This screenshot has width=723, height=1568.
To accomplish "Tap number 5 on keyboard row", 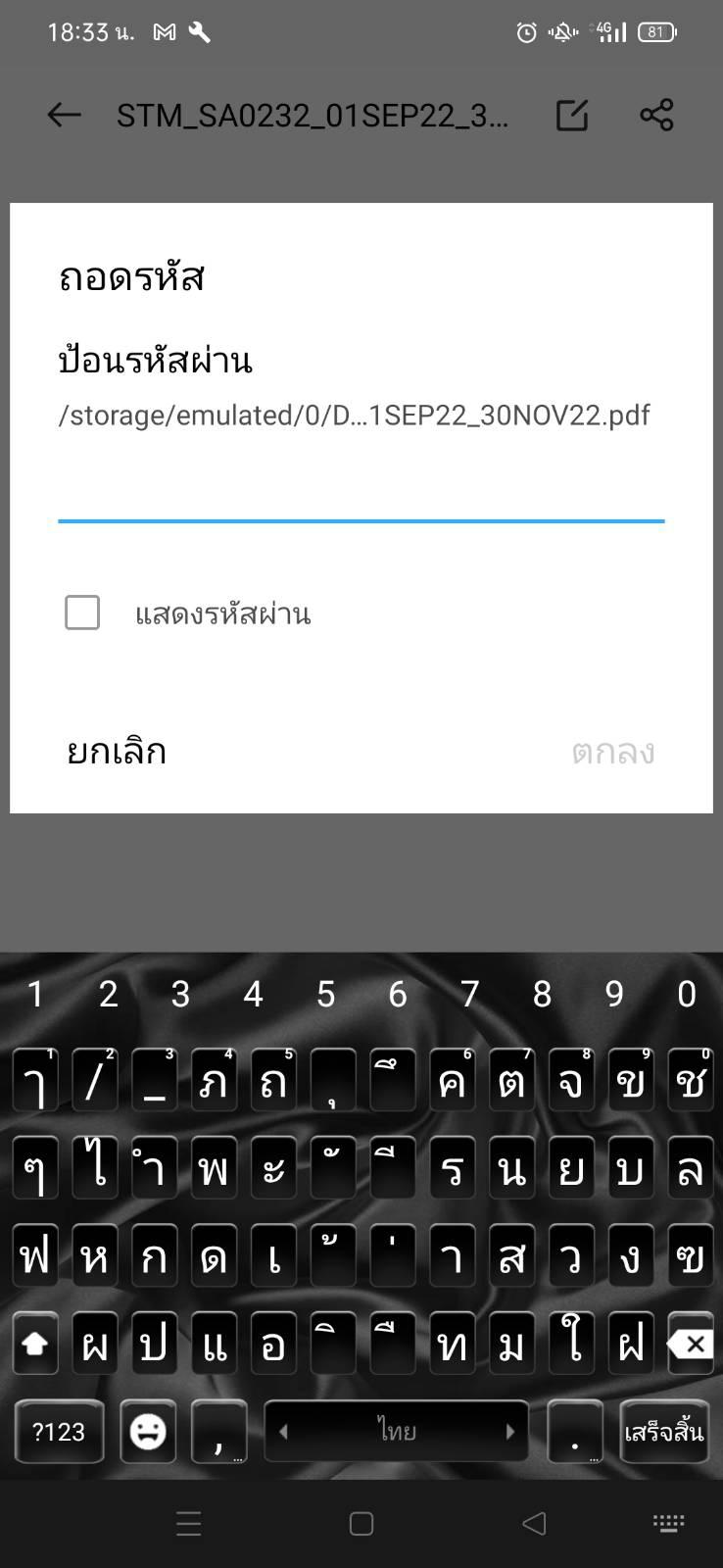I will [325, 995].
